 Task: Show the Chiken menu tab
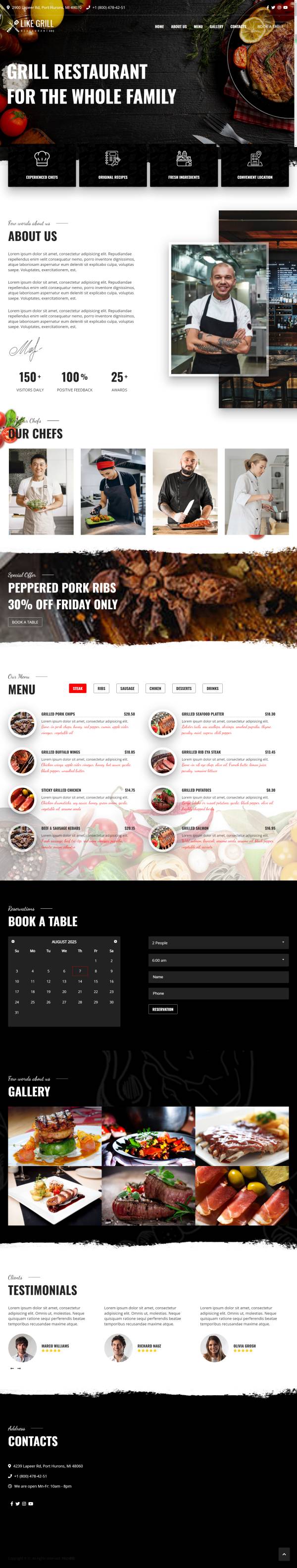[155, 688]
